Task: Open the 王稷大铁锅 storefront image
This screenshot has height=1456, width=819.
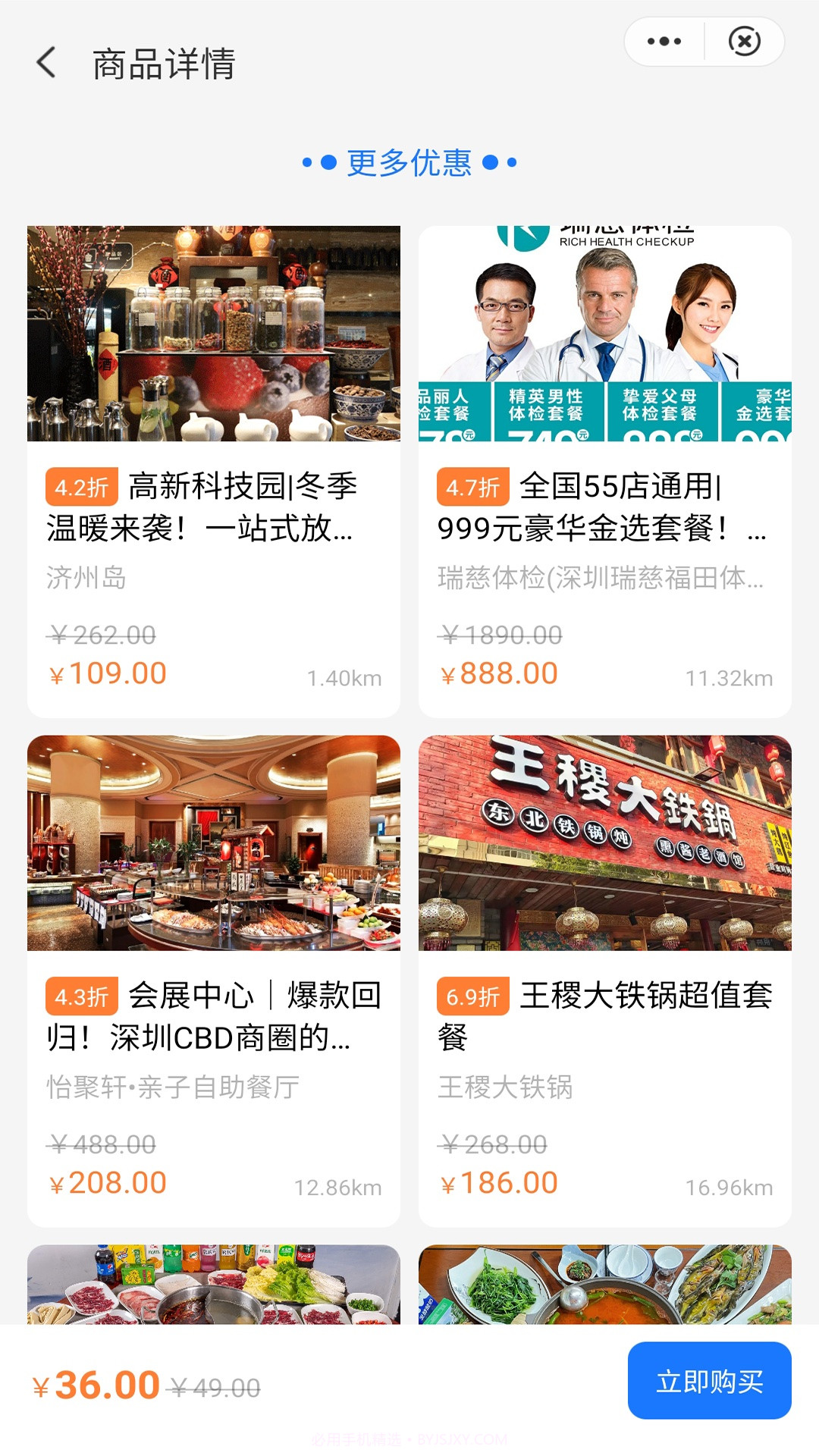Action: tap(604, 843)
